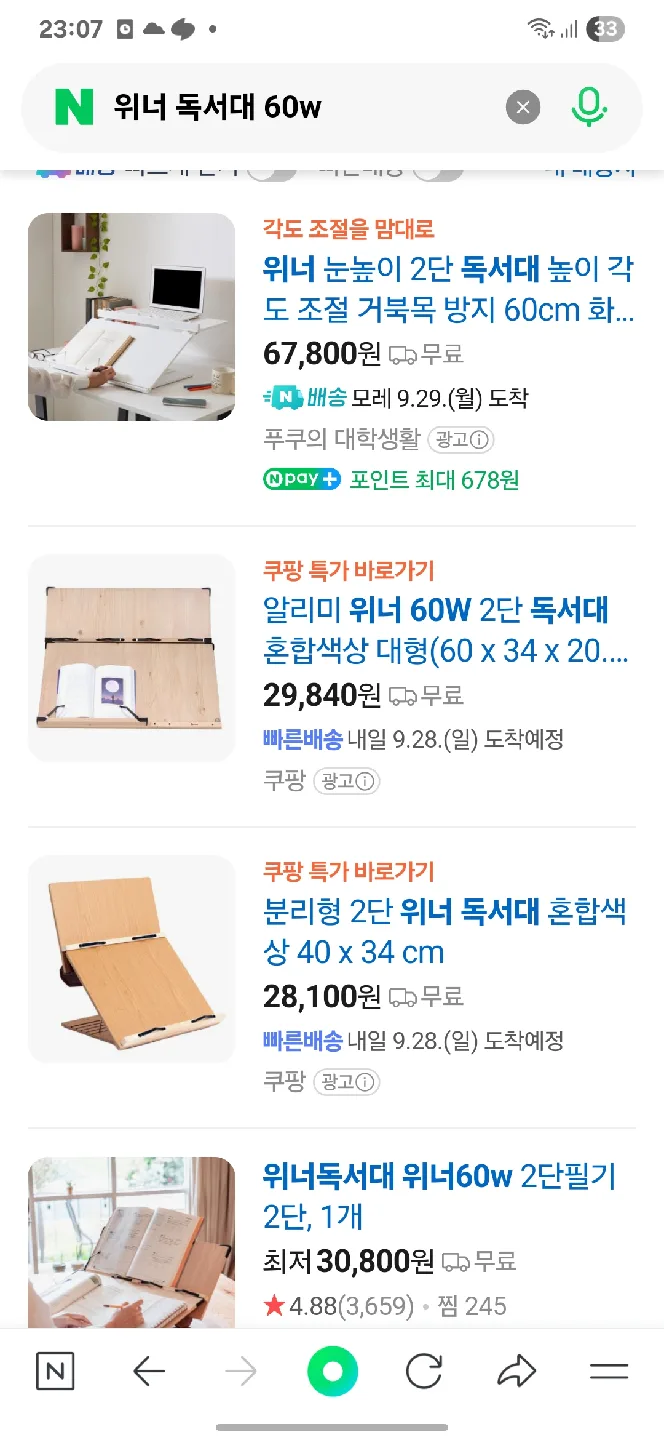Reload the current search page

[424, 1371]
